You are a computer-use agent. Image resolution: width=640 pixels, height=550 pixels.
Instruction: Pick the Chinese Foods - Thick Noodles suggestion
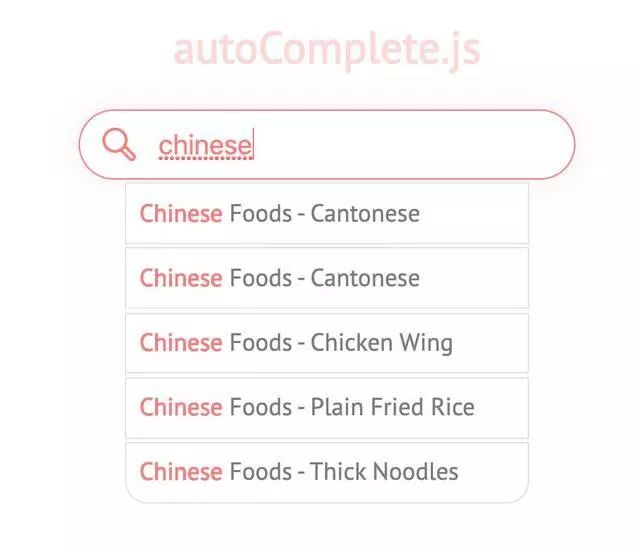pyautogui.click(x=326, y=471)
